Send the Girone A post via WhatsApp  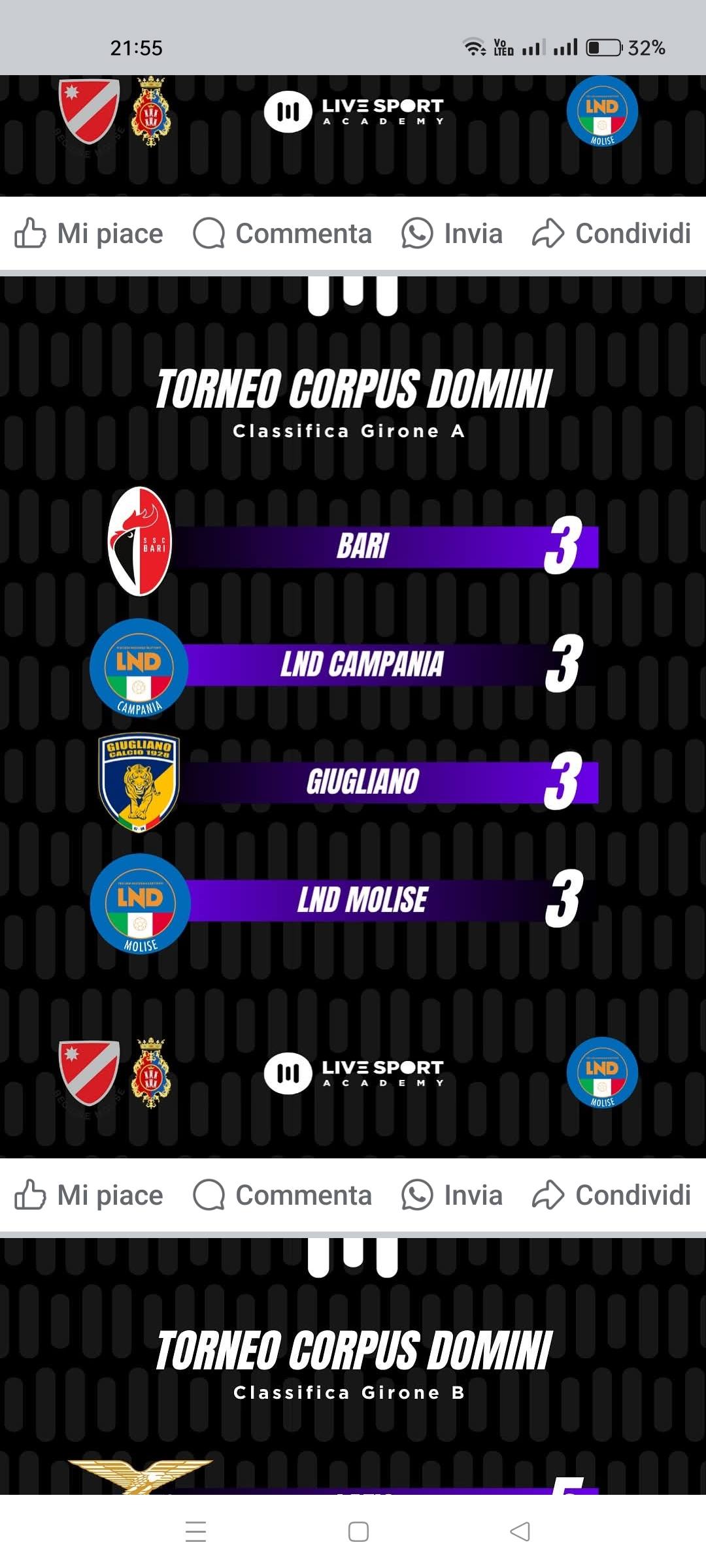click(x=452, y=1195)
